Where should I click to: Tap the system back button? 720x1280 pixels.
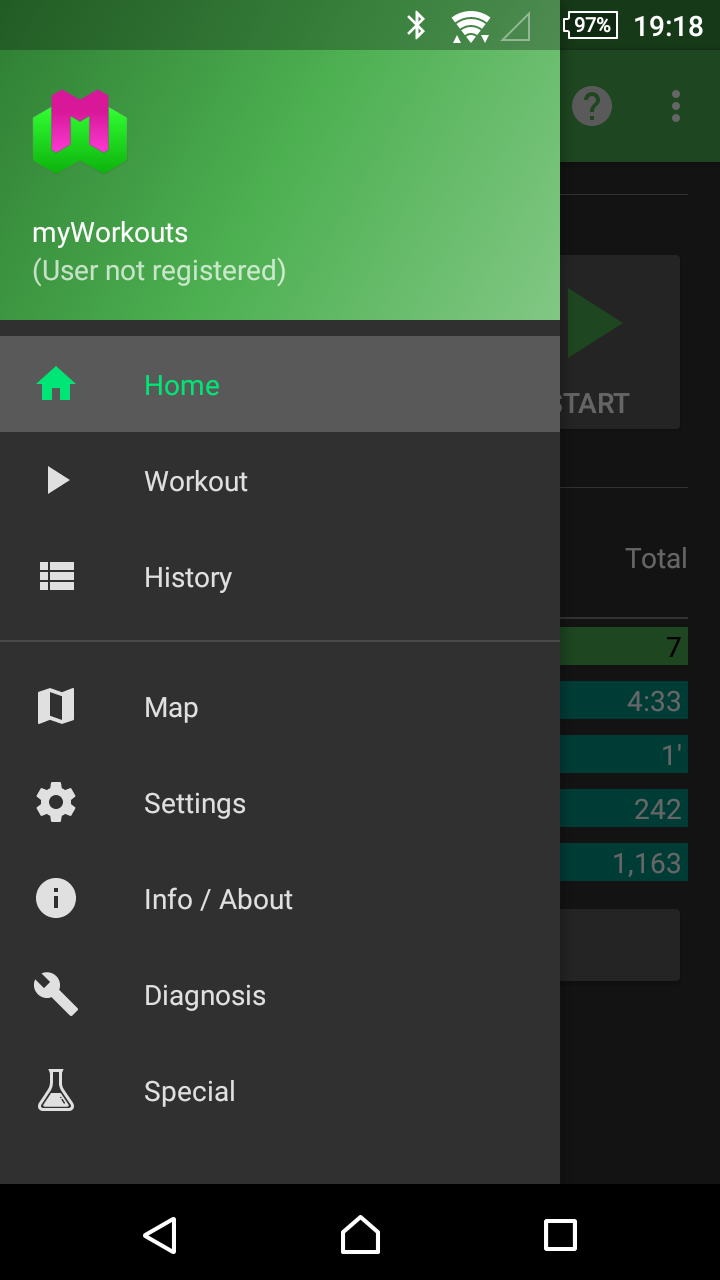(160, 1234)
